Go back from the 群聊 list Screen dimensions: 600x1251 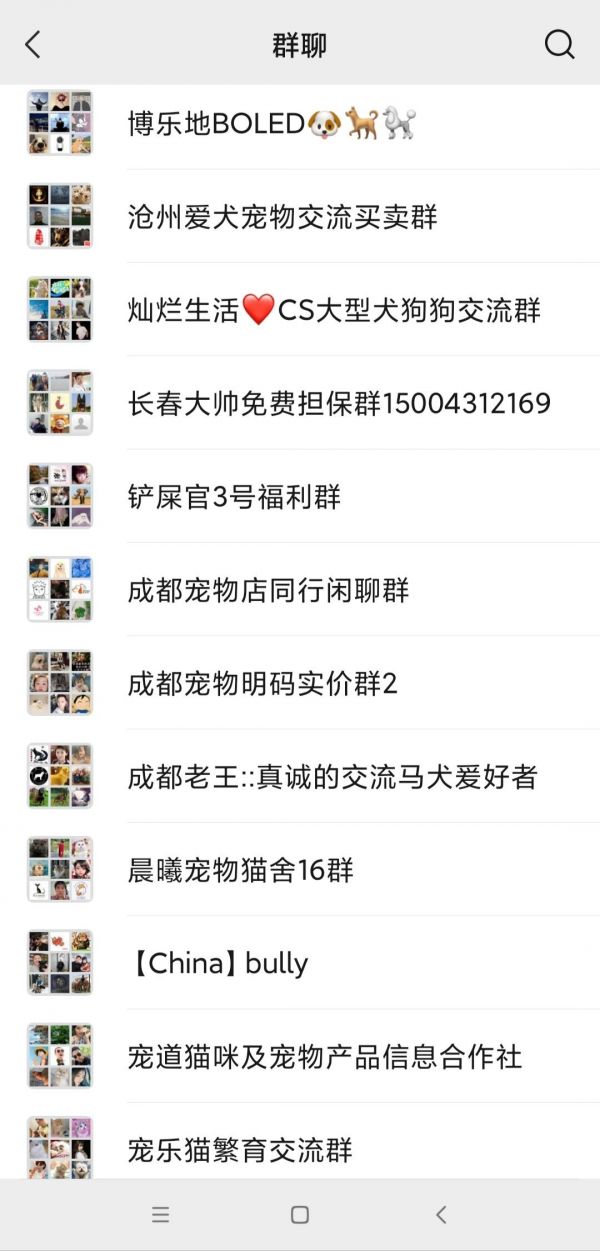[33, 45]
